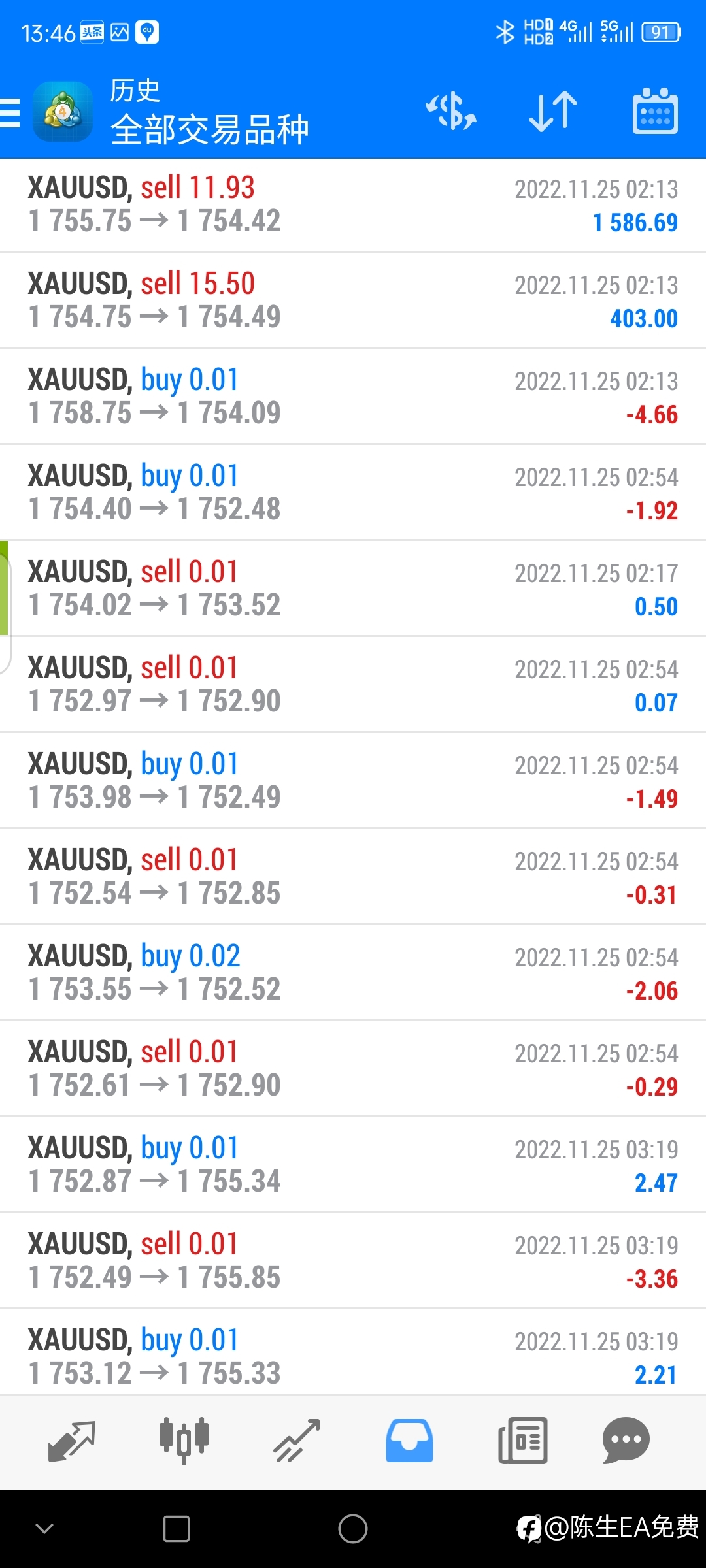Switch to the candlestick Chart tab

pos(184,1441)
